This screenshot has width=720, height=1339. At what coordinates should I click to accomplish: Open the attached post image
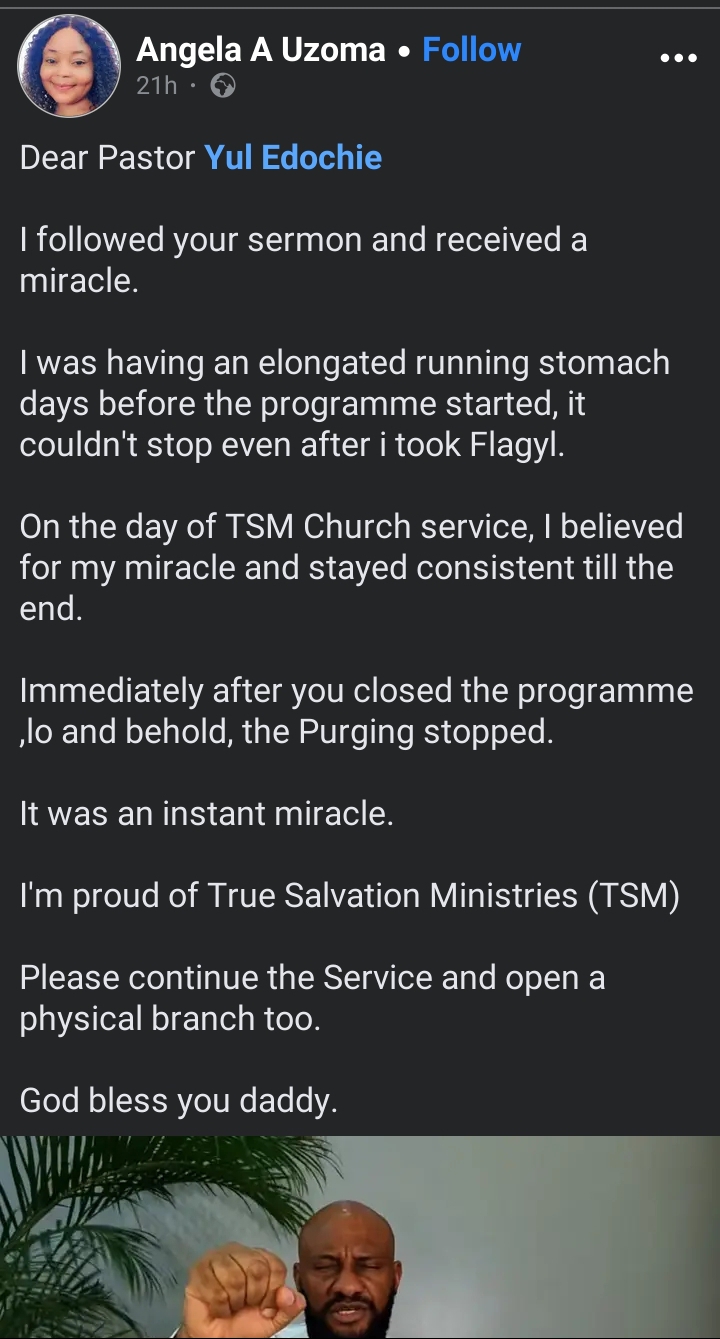[360, 1238]
